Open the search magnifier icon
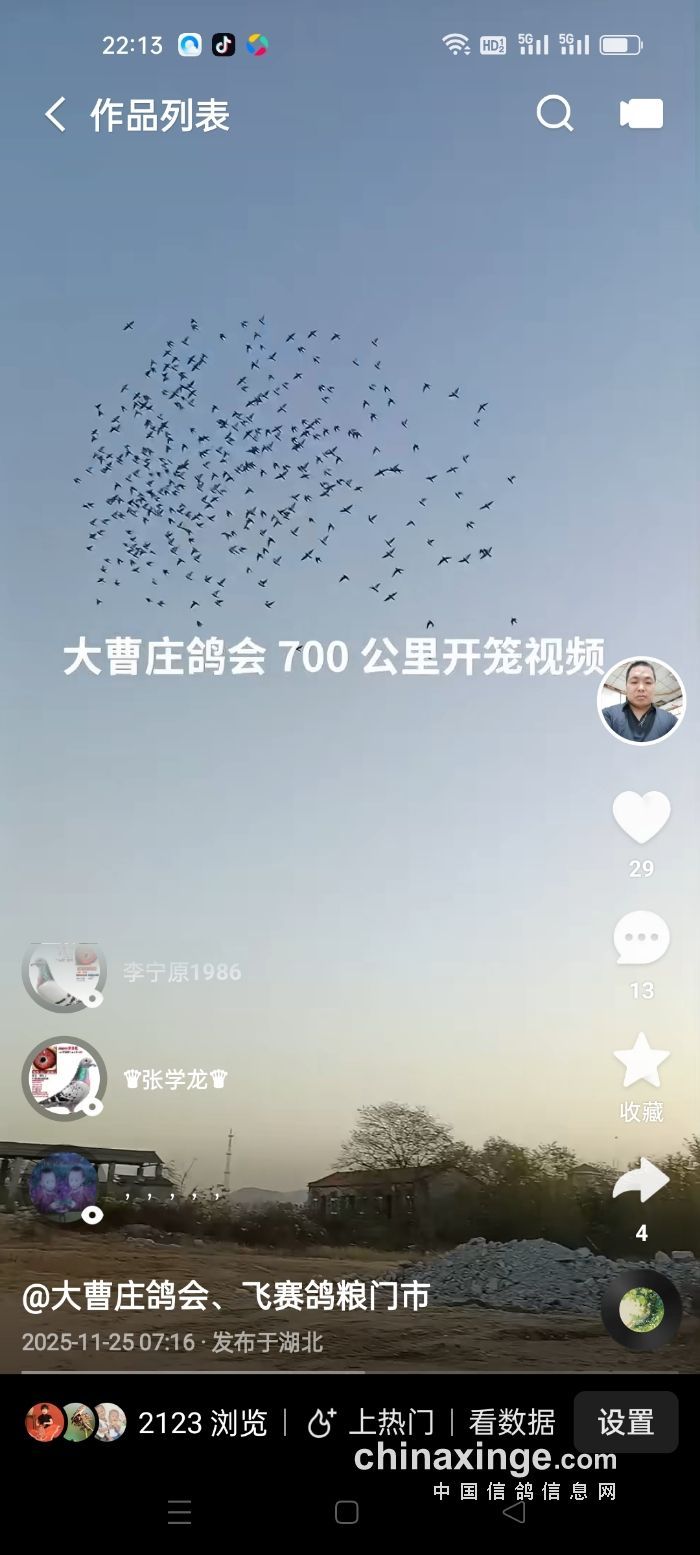The width and height of the screenshot is (700, 1555). [554, 114]
